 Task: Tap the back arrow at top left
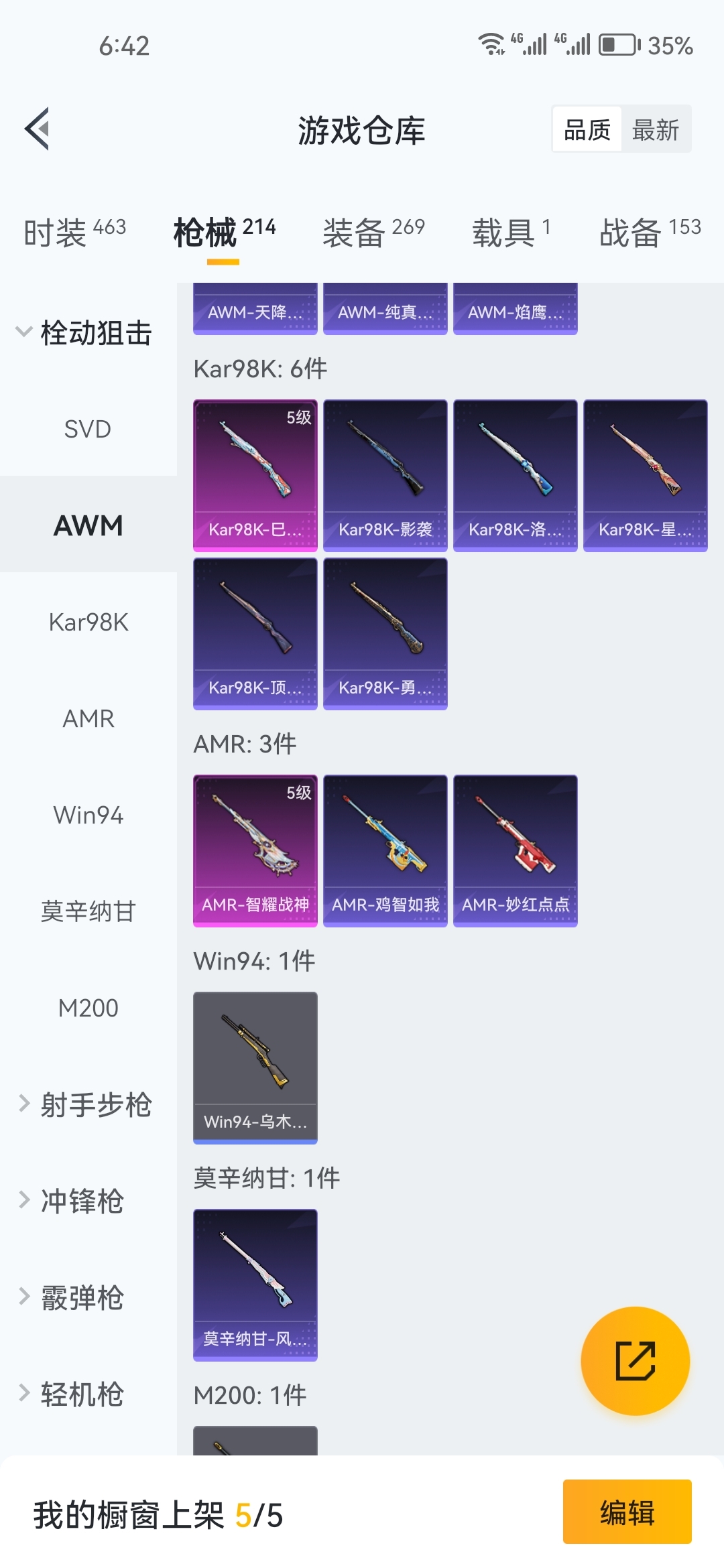tap(38, 130)
